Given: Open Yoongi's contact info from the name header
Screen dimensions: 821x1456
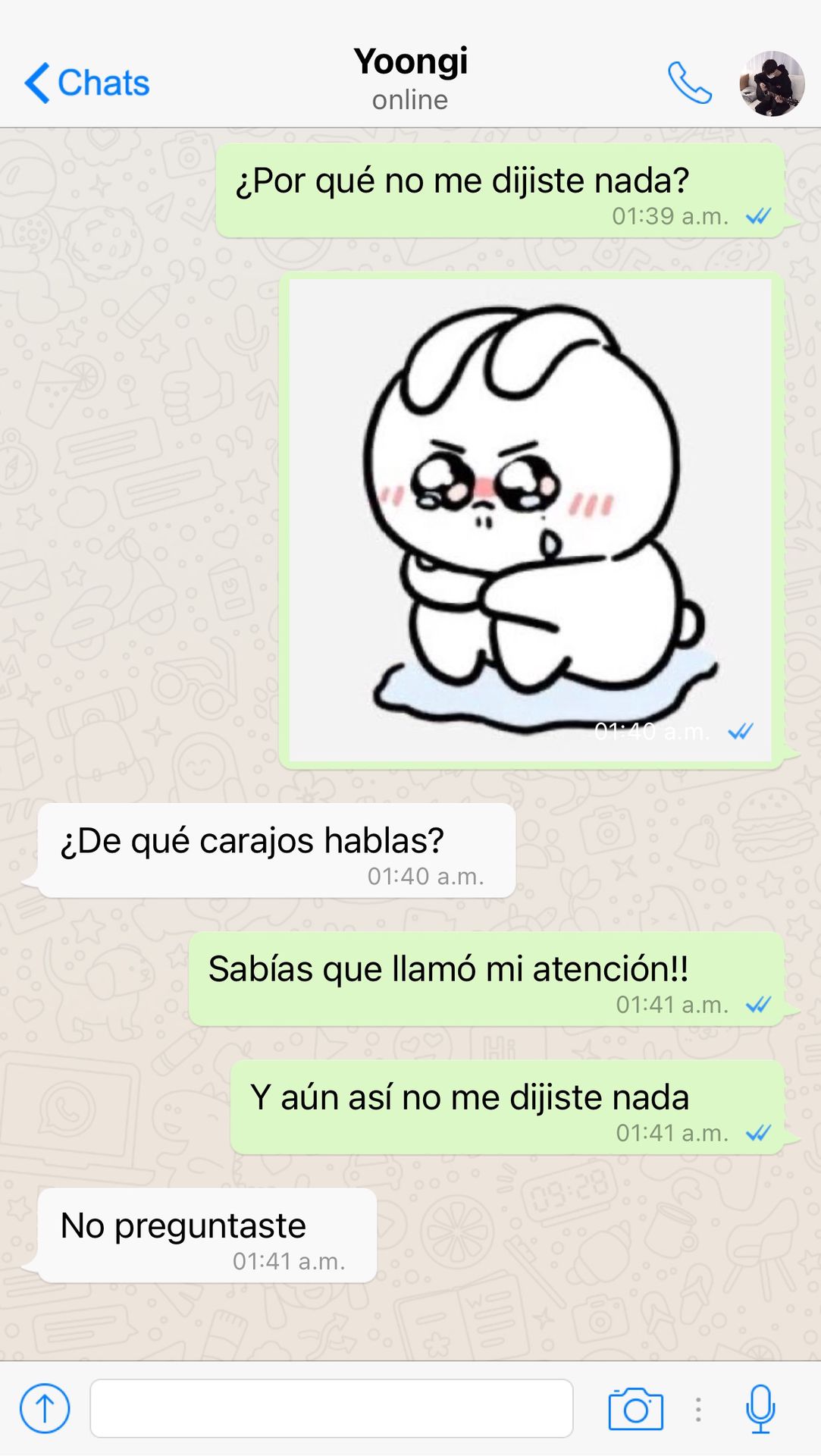Looking at the screenshot, I should (410, 79).
